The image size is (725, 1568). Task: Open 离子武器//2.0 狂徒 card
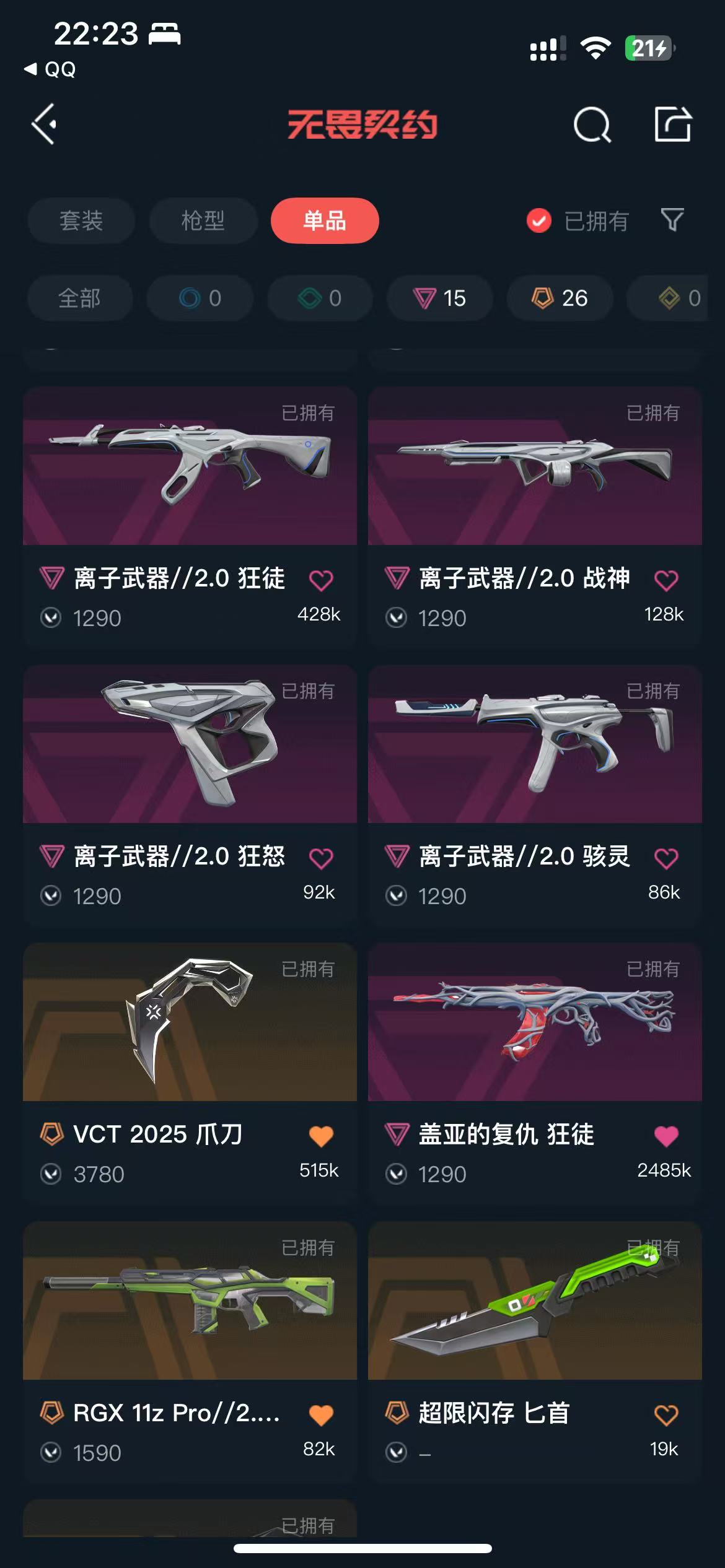190,517
